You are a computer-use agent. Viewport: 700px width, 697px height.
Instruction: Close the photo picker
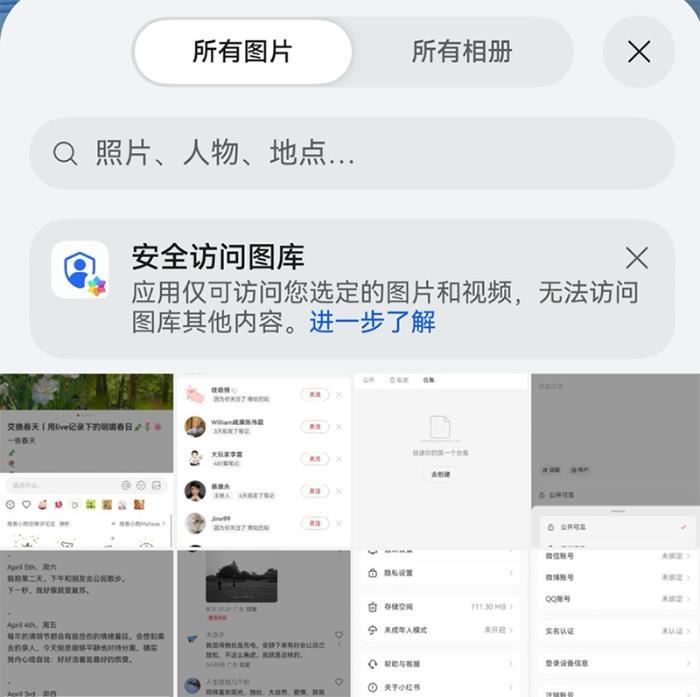coord(639,52)
